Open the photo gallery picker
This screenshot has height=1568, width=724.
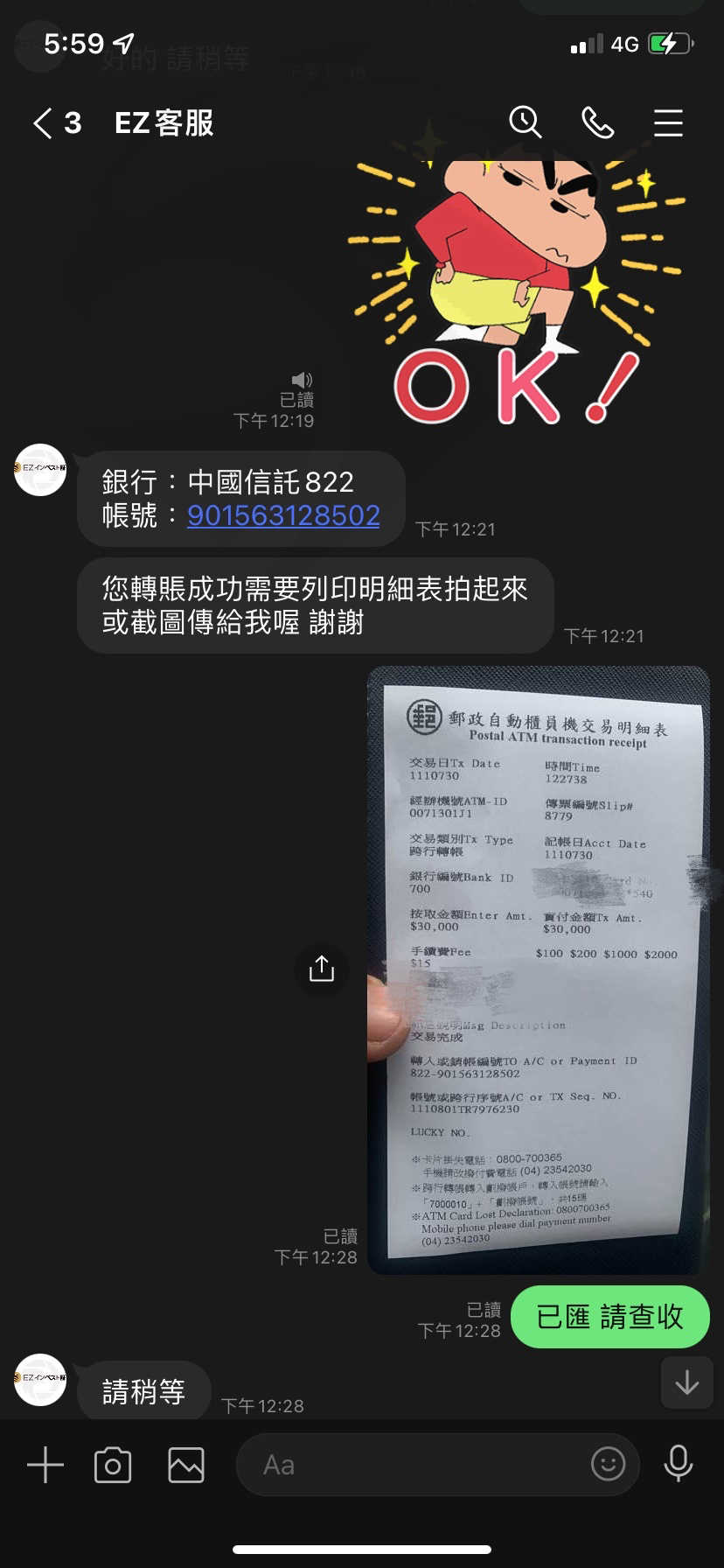pos(186,1465)
